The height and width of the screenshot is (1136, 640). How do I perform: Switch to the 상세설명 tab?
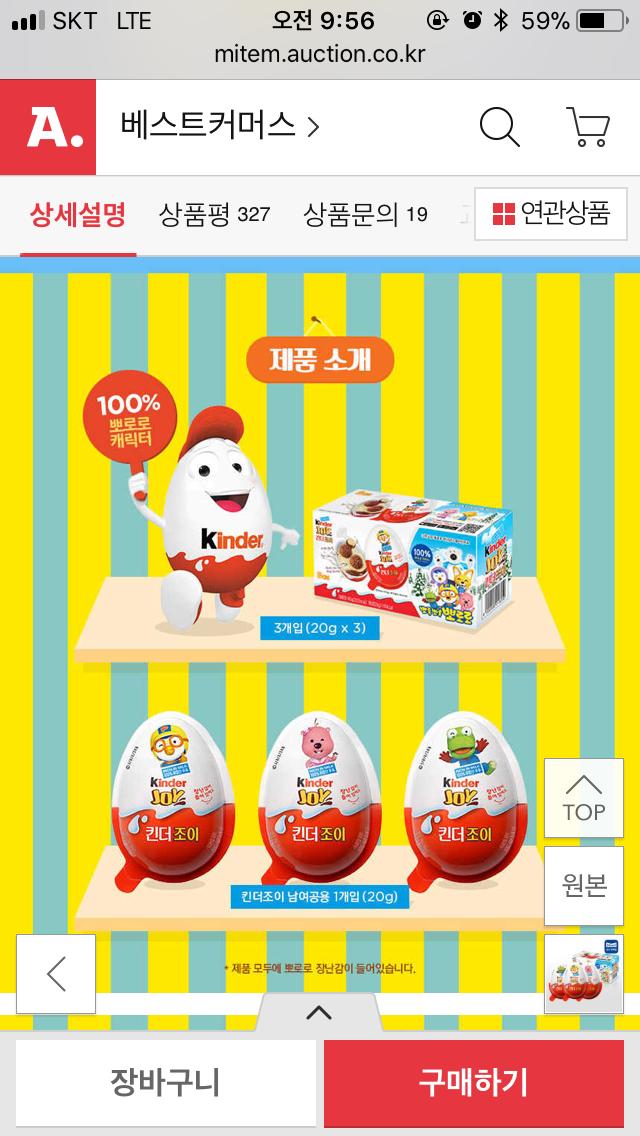point(77,213)
